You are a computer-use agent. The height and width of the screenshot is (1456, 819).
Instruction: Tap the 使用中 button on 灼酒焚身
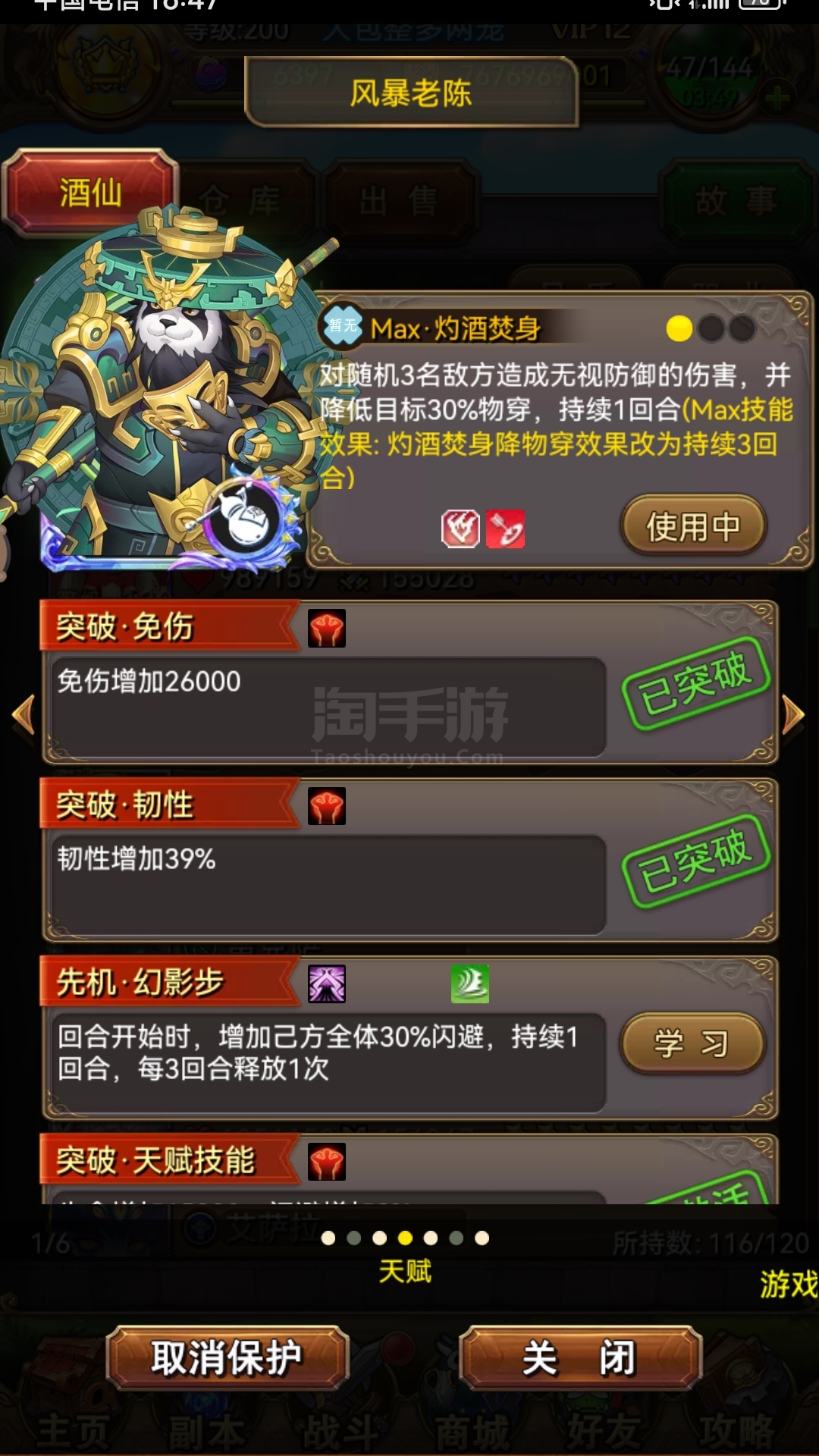tap(693, 526)
